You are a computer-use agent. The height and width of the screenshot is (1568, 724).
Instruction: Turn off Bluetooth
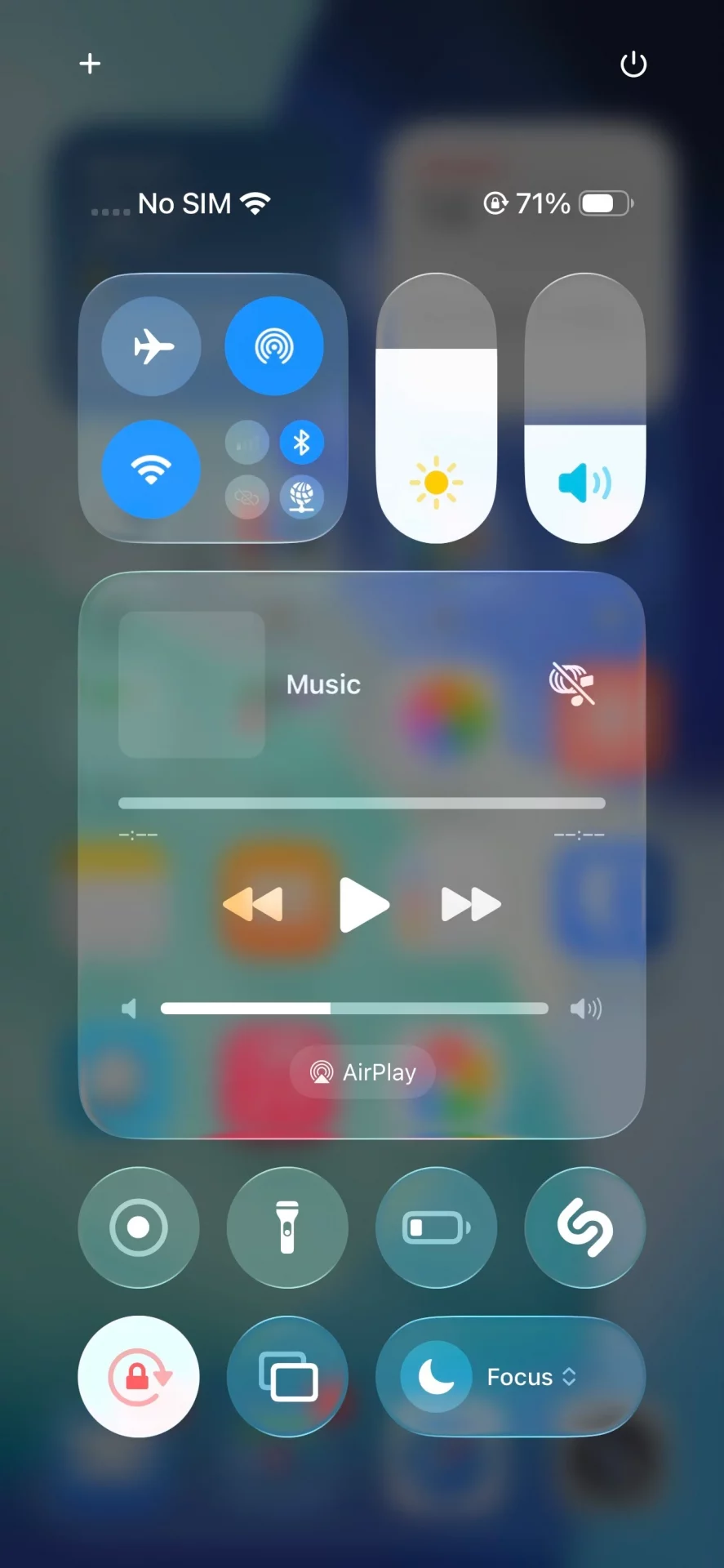coord(302,443)
